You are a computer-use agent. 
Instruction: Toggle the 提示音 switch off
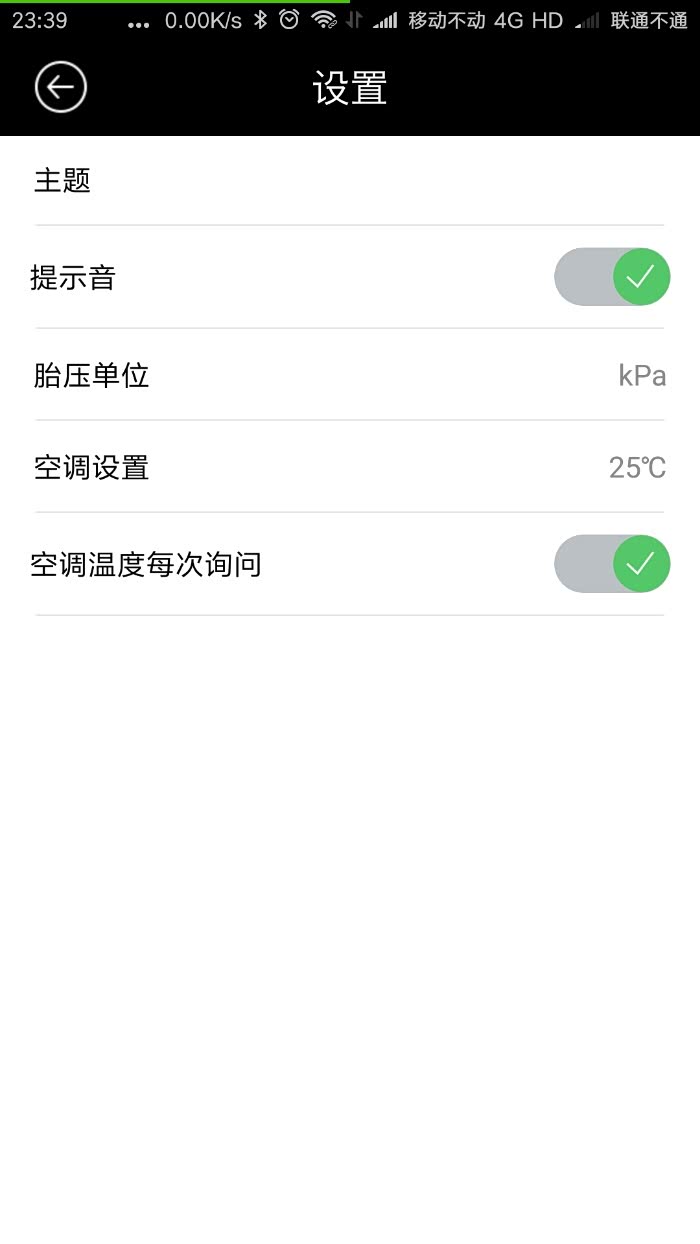tap(612, 277)
